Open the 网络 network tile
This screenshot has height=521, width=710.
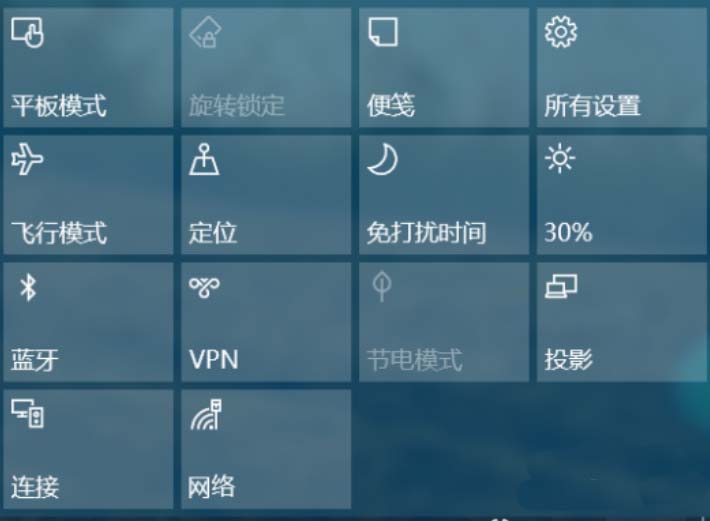point(266,449)
